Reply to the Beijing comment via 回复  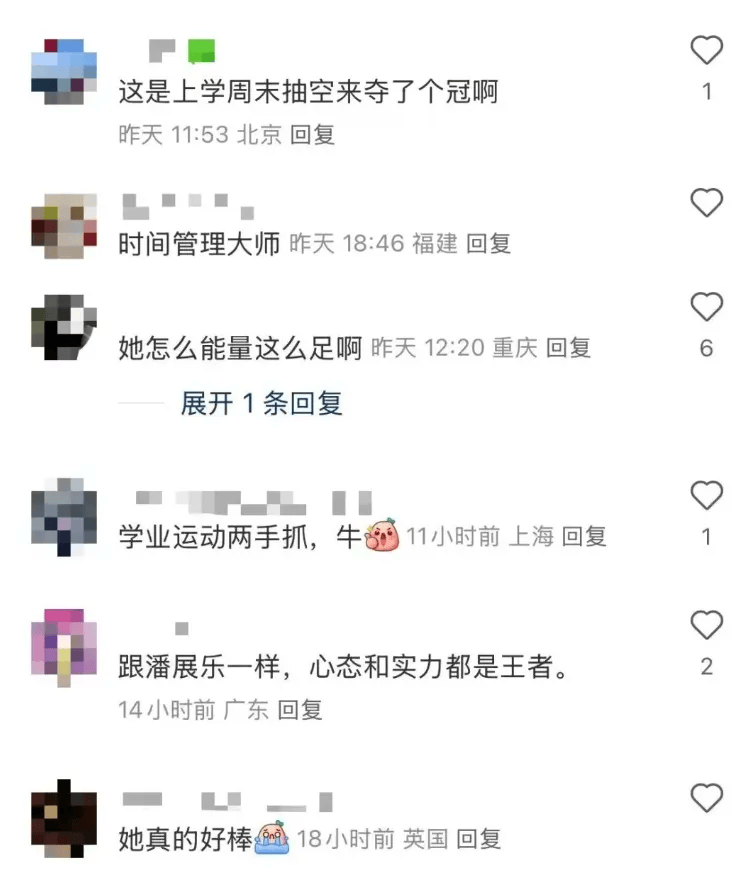pyautogui.click(x=312, y=135)
